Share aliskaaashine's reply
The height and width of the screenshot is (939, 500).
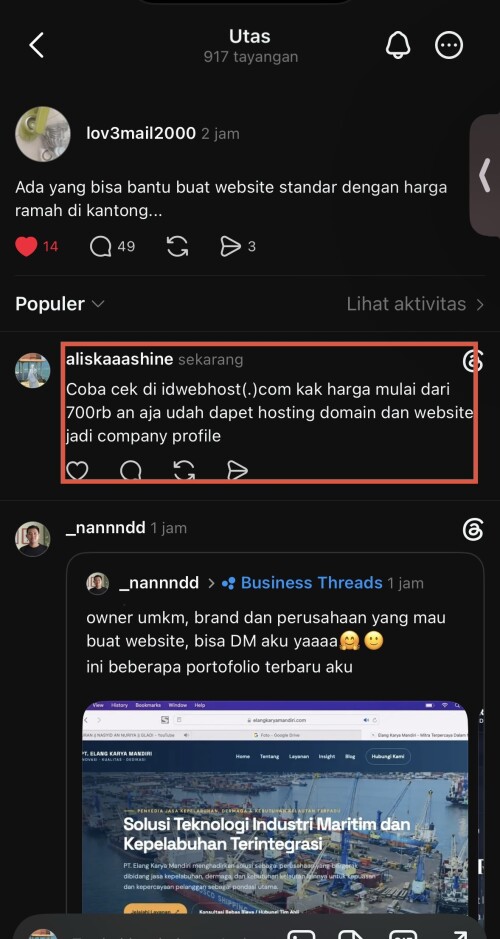click(x=237, y=471)
